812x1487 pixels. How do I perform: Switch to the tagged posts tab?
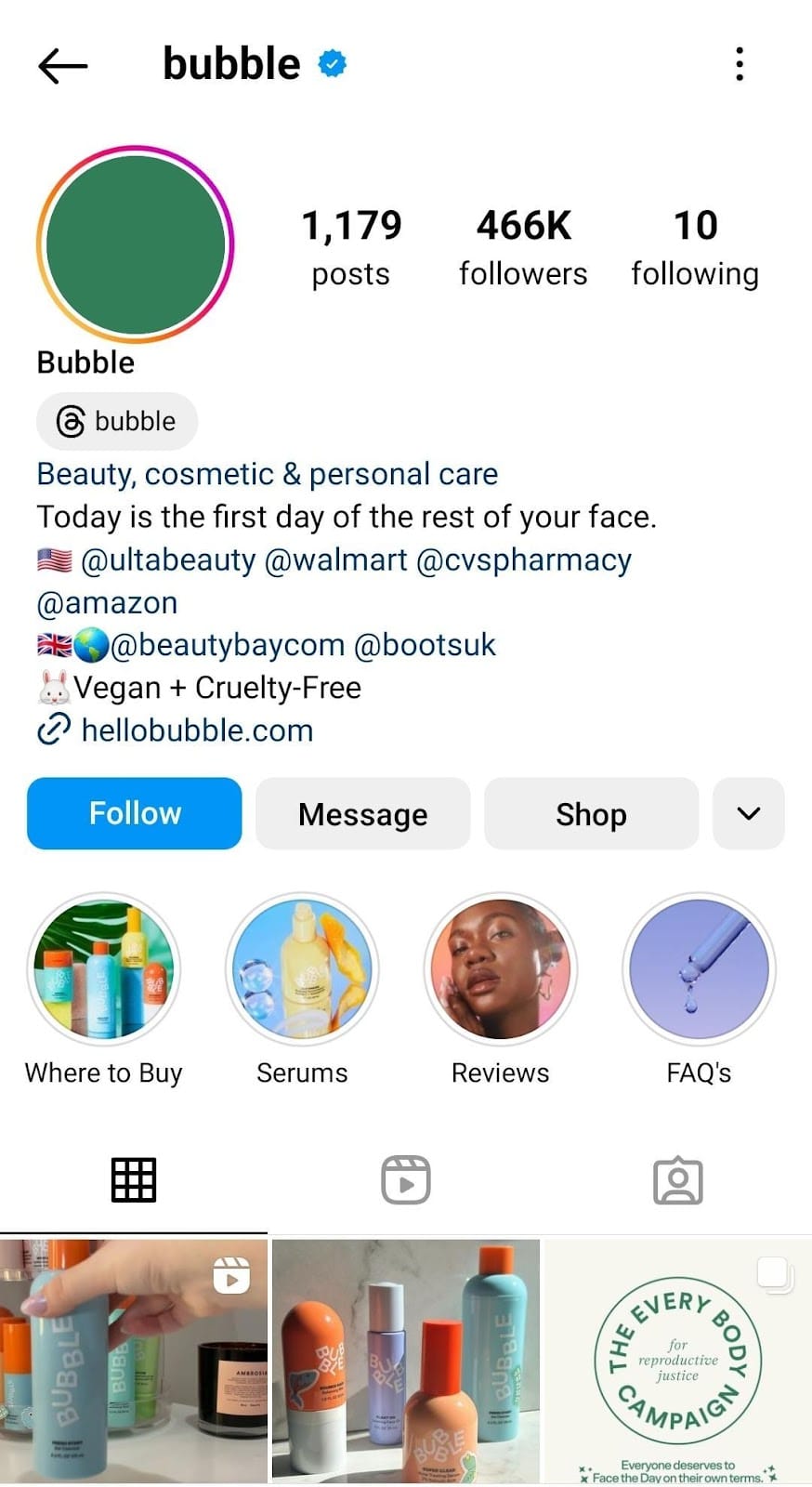click(x=677, y=1180)
